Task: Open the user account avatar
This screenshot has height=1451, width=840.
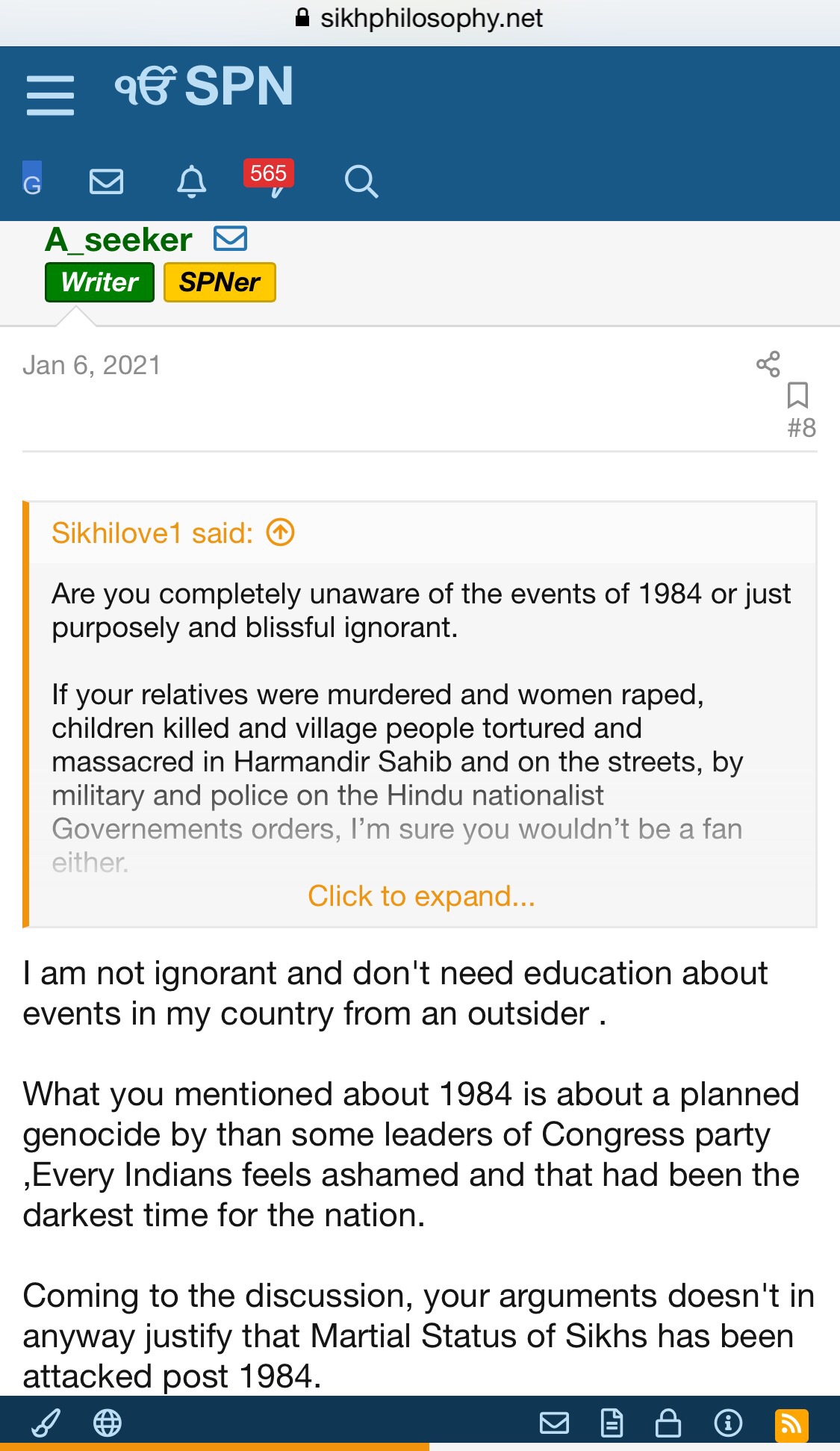Action: pyautogui.click(x=32, y=179)
